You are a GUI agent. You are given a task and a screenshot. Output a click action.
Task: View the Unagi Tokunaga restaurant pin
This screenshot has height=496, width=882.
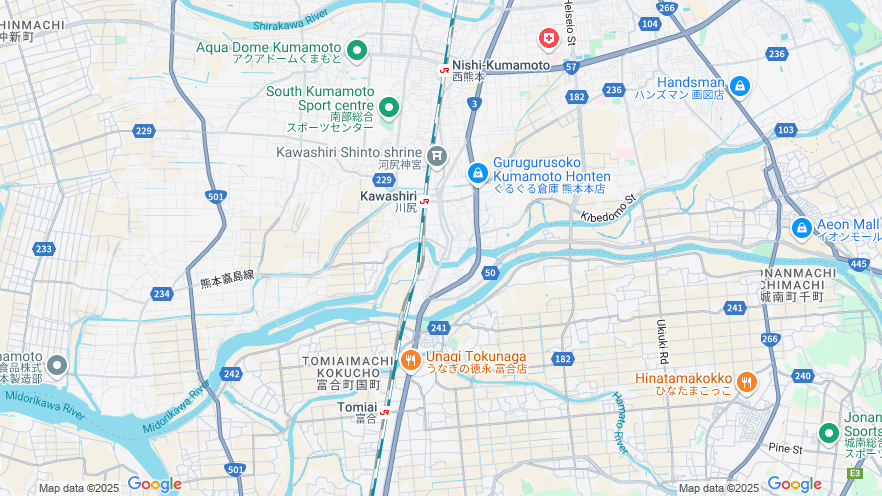[x=410, y=360]
